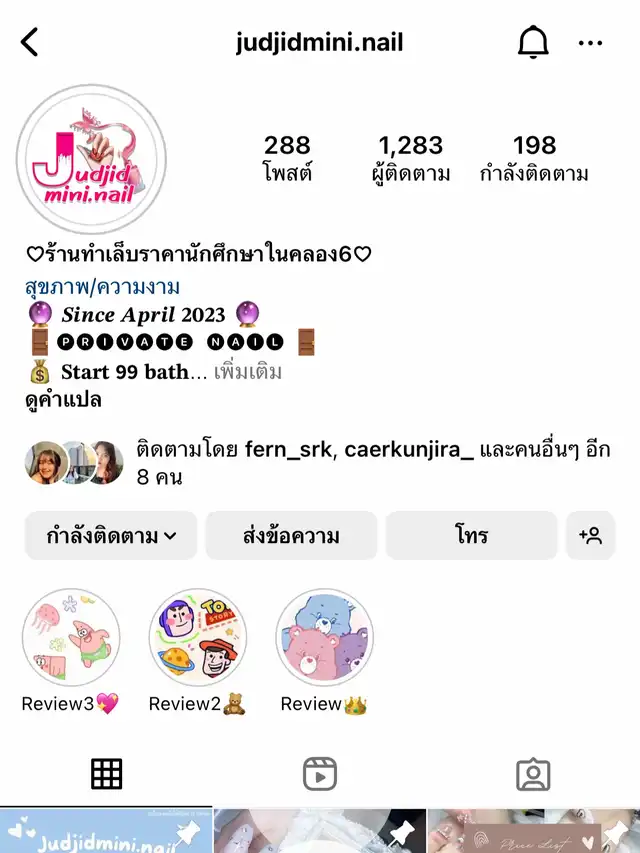This screenshot has width=640, height=853.
Task: Send a message via ส่งข้อความ
Action: click(291, 536)
